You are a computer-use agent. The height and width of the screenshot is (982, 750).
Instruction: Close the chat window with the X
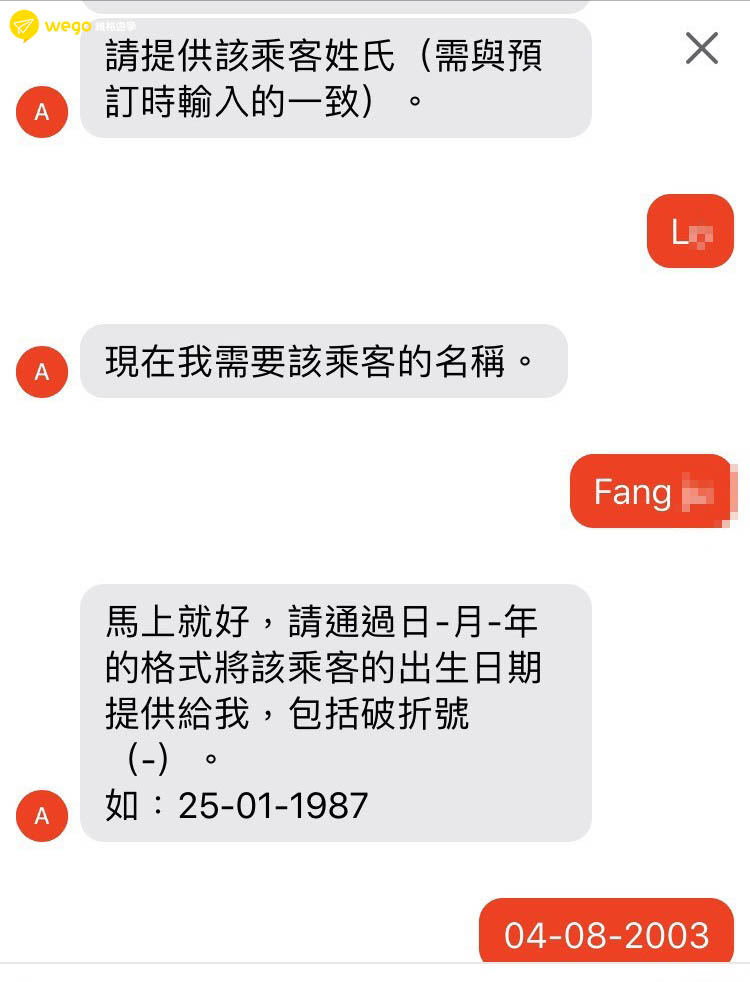702,48
